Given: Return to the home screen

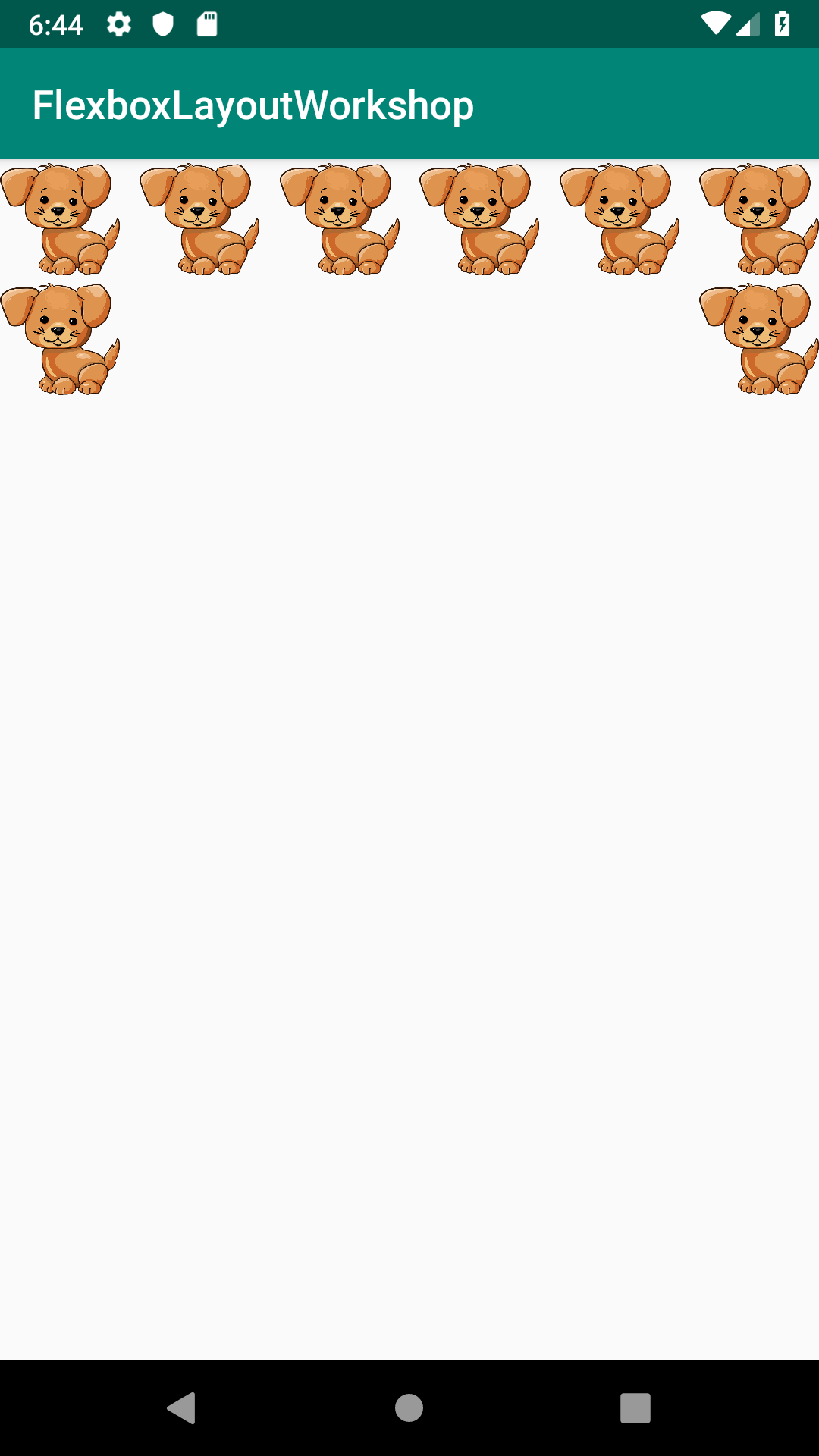Looking at the screenshot, I should [409, 1407].
